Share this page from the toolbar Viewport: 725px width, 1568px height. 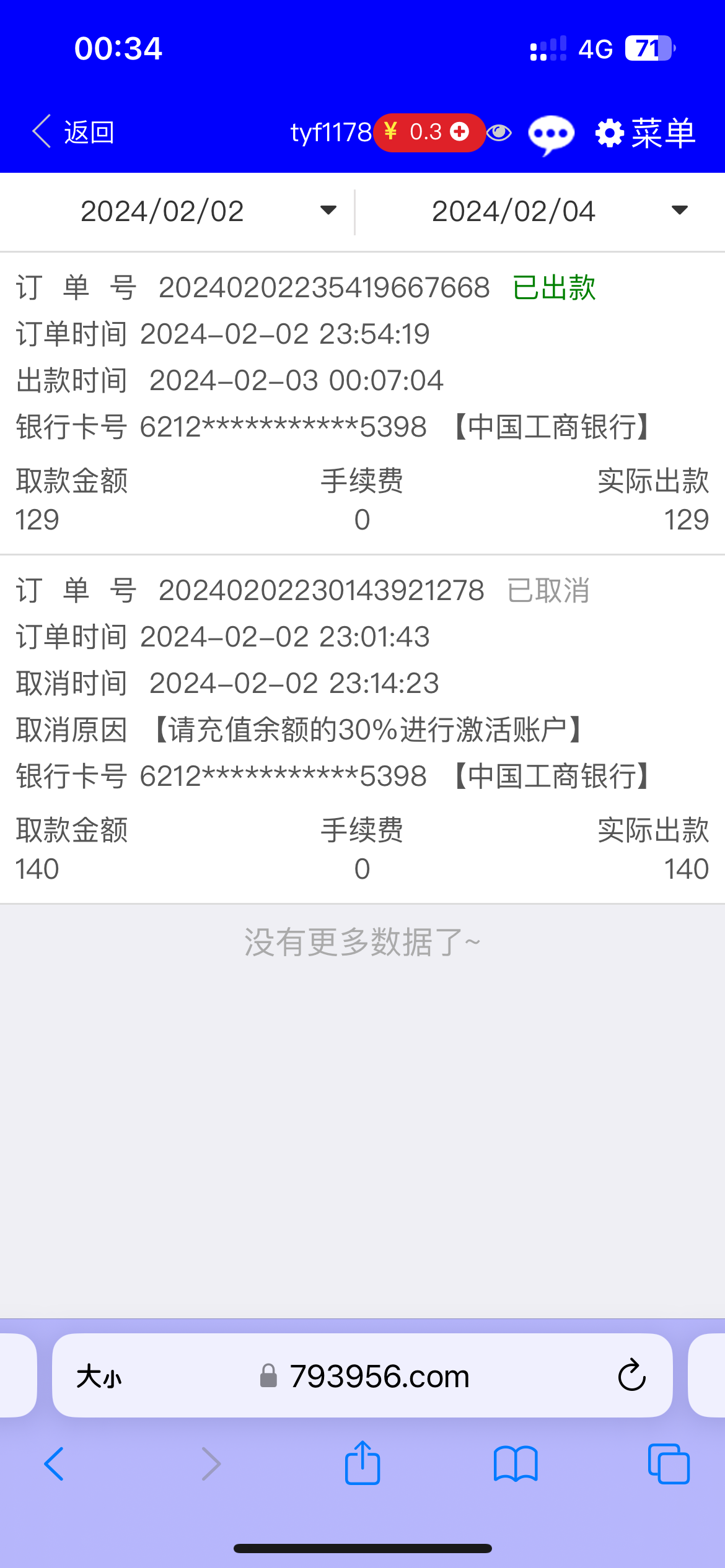[x=362, y=1463]
